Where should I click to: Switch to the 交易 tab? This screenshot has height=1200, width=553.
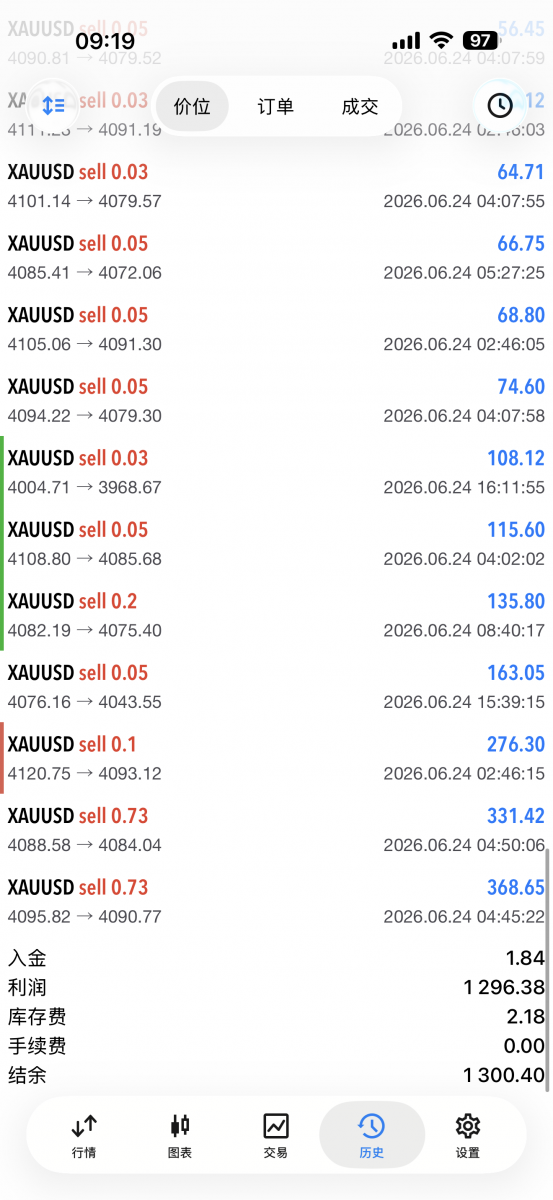click(x=276, y=1136)
